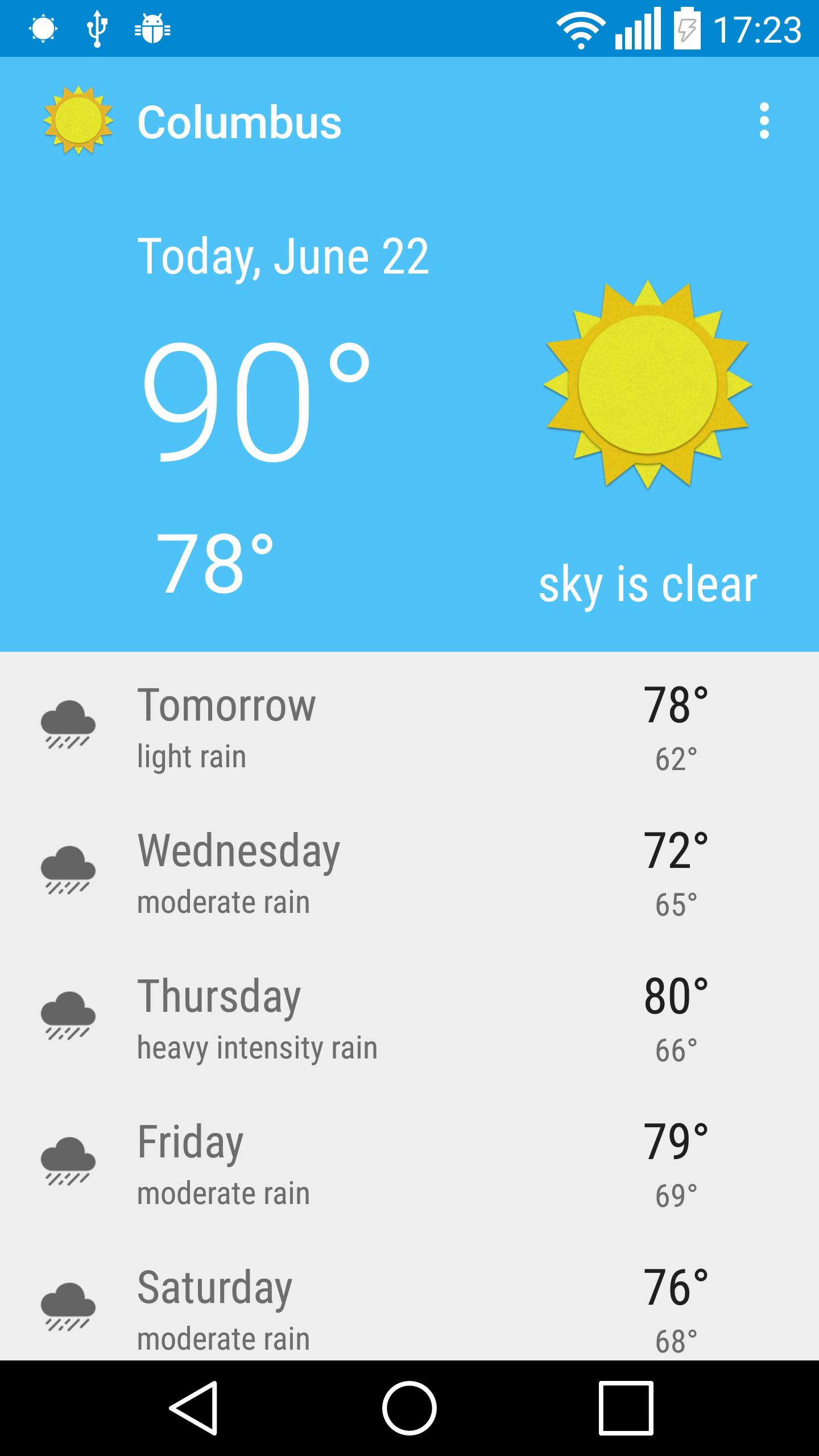This screenshot has width=819, height=1456.
Task: Select the Columbus city title
Action: point(239,122)
